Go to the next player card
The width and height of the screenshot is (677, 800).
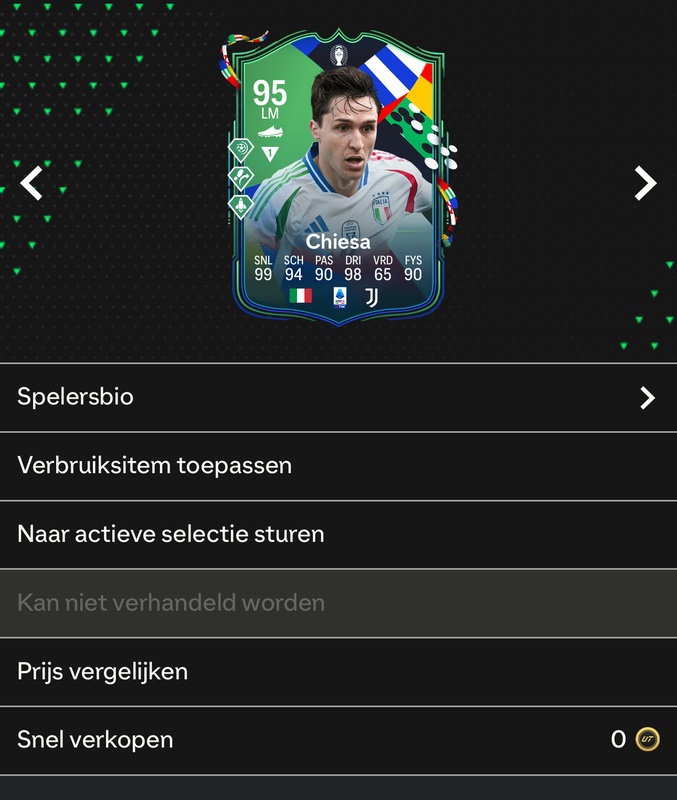pos(646,183)
